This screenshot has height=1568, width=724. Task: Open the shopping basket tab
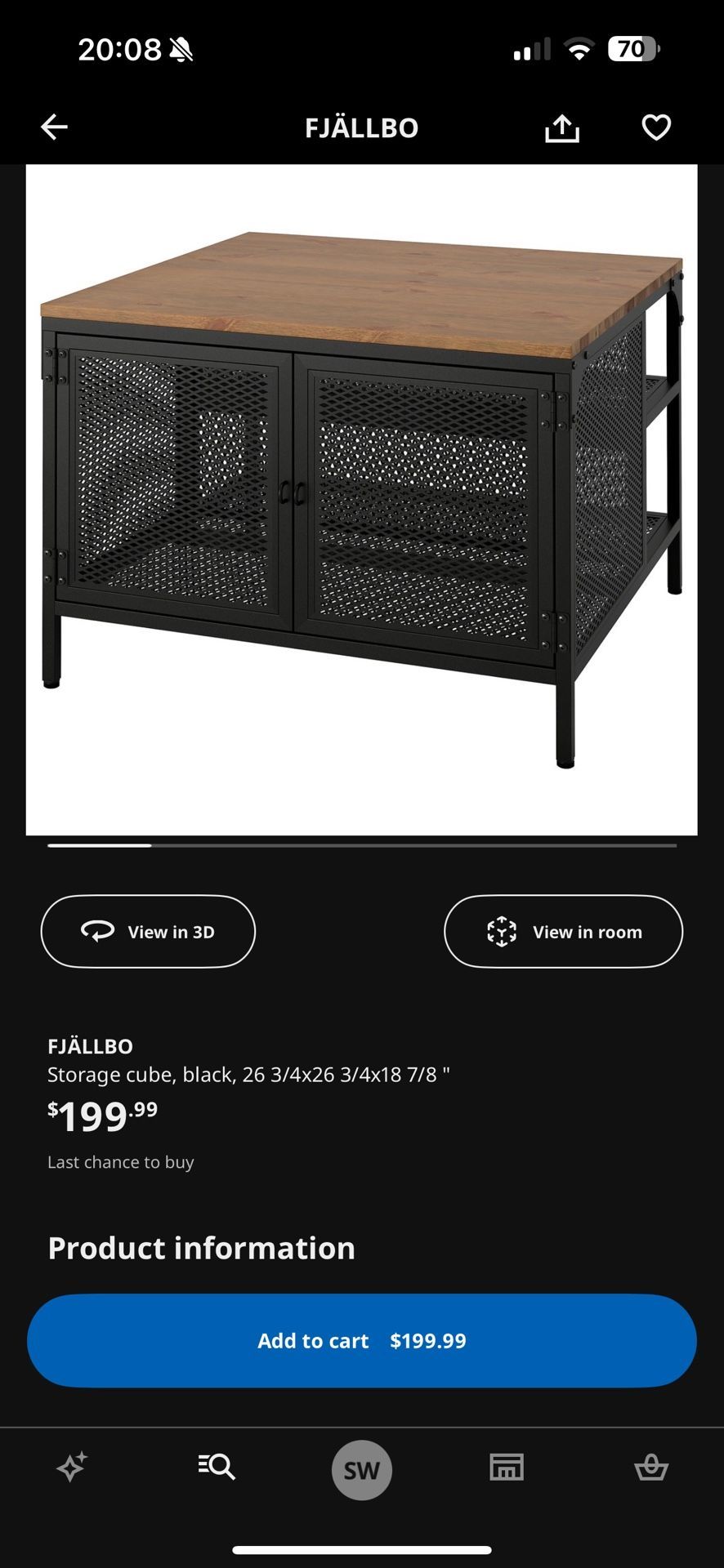point(651,1468)
